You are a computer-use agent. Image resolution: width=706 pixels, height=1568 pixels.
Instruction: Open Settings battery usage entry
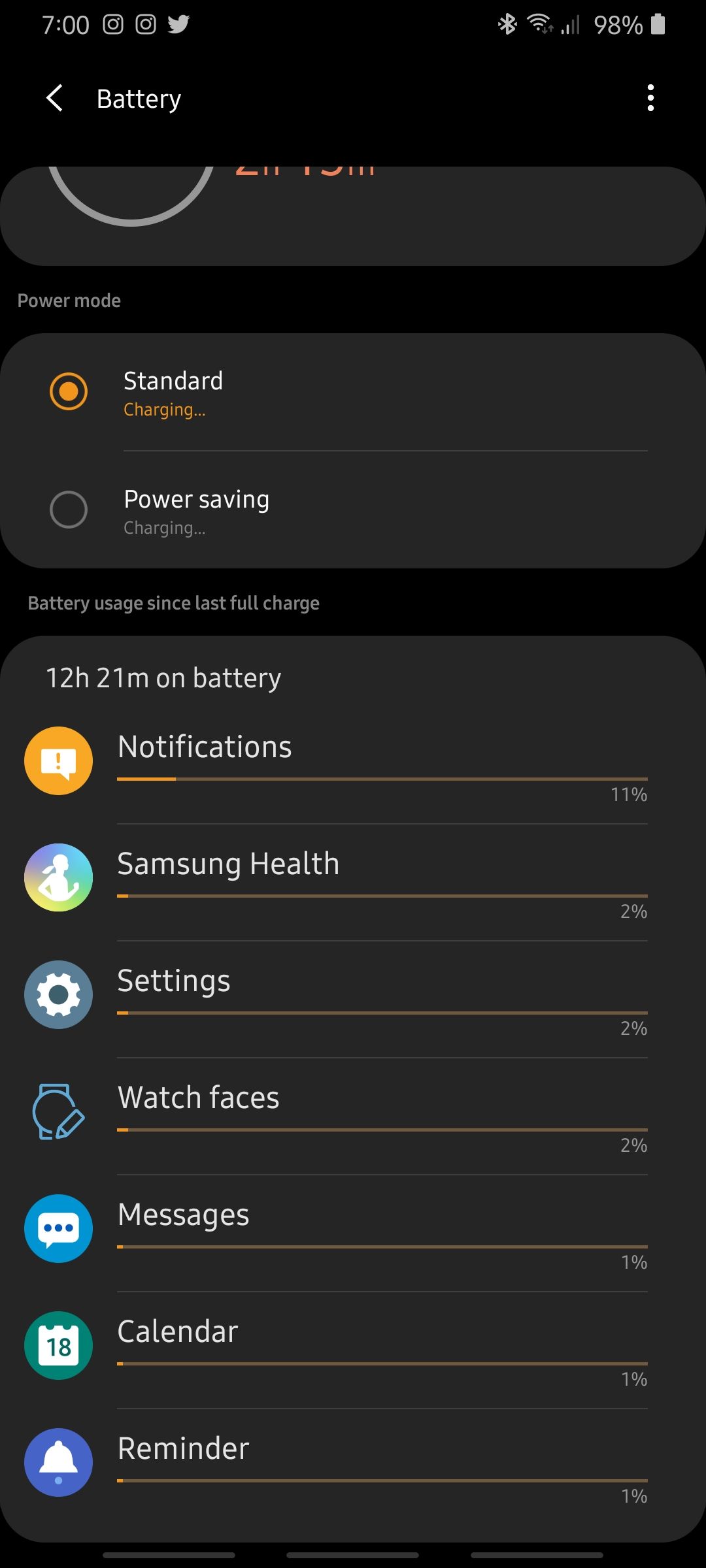[x=353, y=995]
